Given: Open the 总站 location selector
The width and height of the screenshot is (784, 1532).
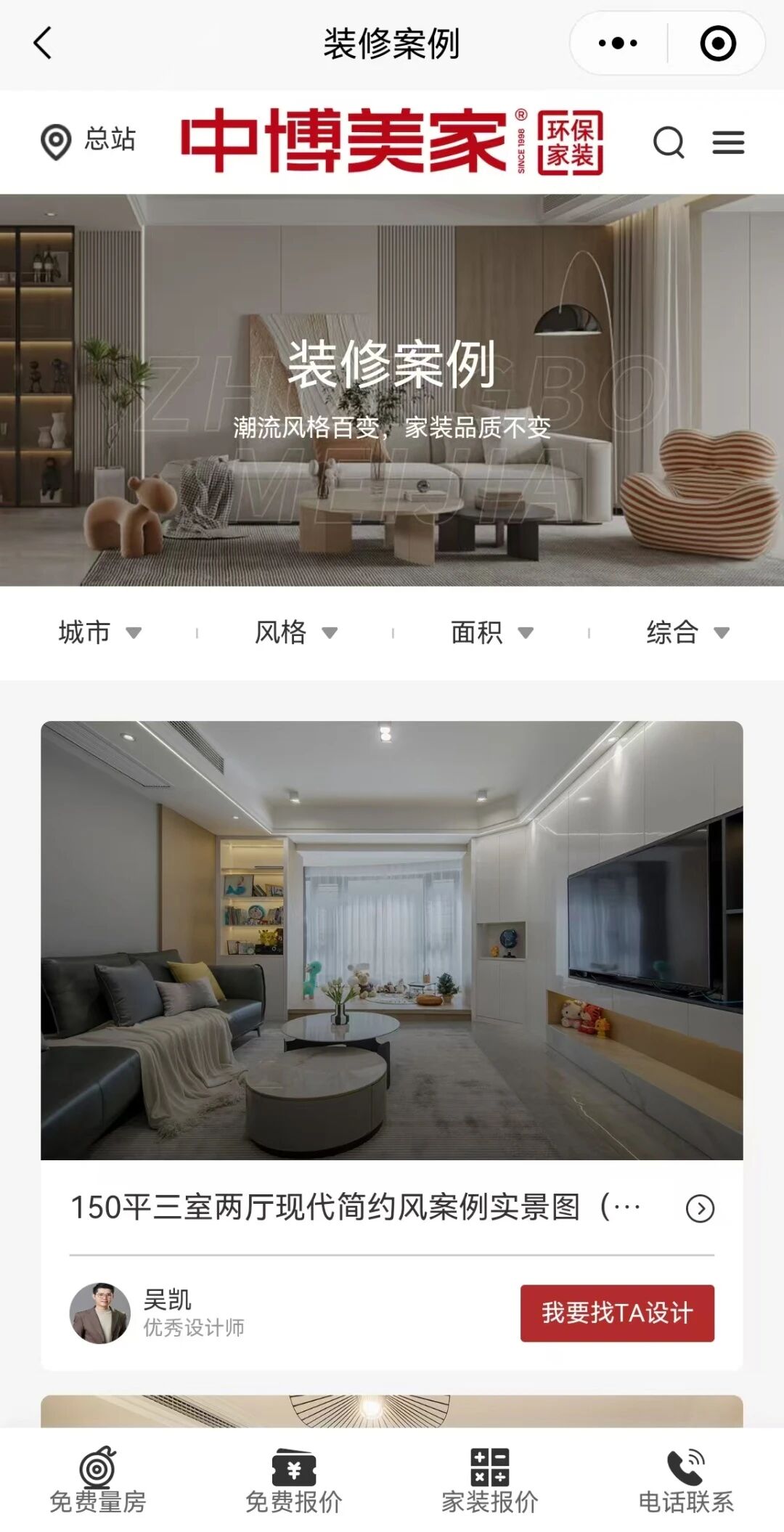Looking at the screenshot, I should 89,140.
